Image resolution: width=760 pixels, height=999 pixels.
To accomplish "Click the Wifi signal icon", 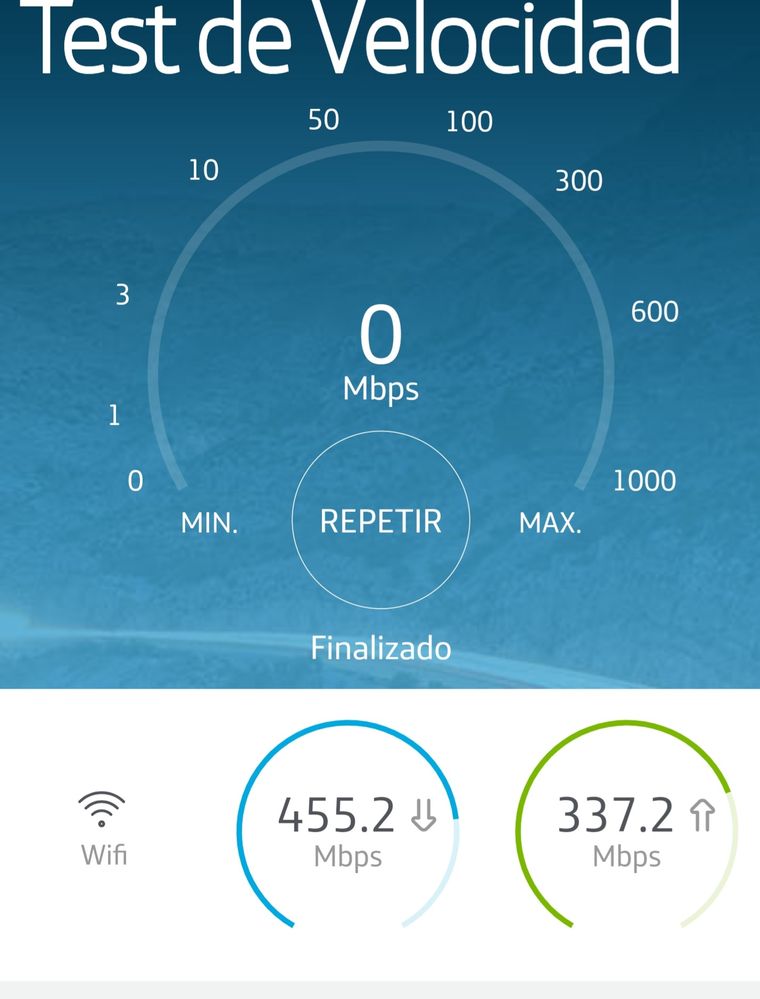I will coord(102,810).
